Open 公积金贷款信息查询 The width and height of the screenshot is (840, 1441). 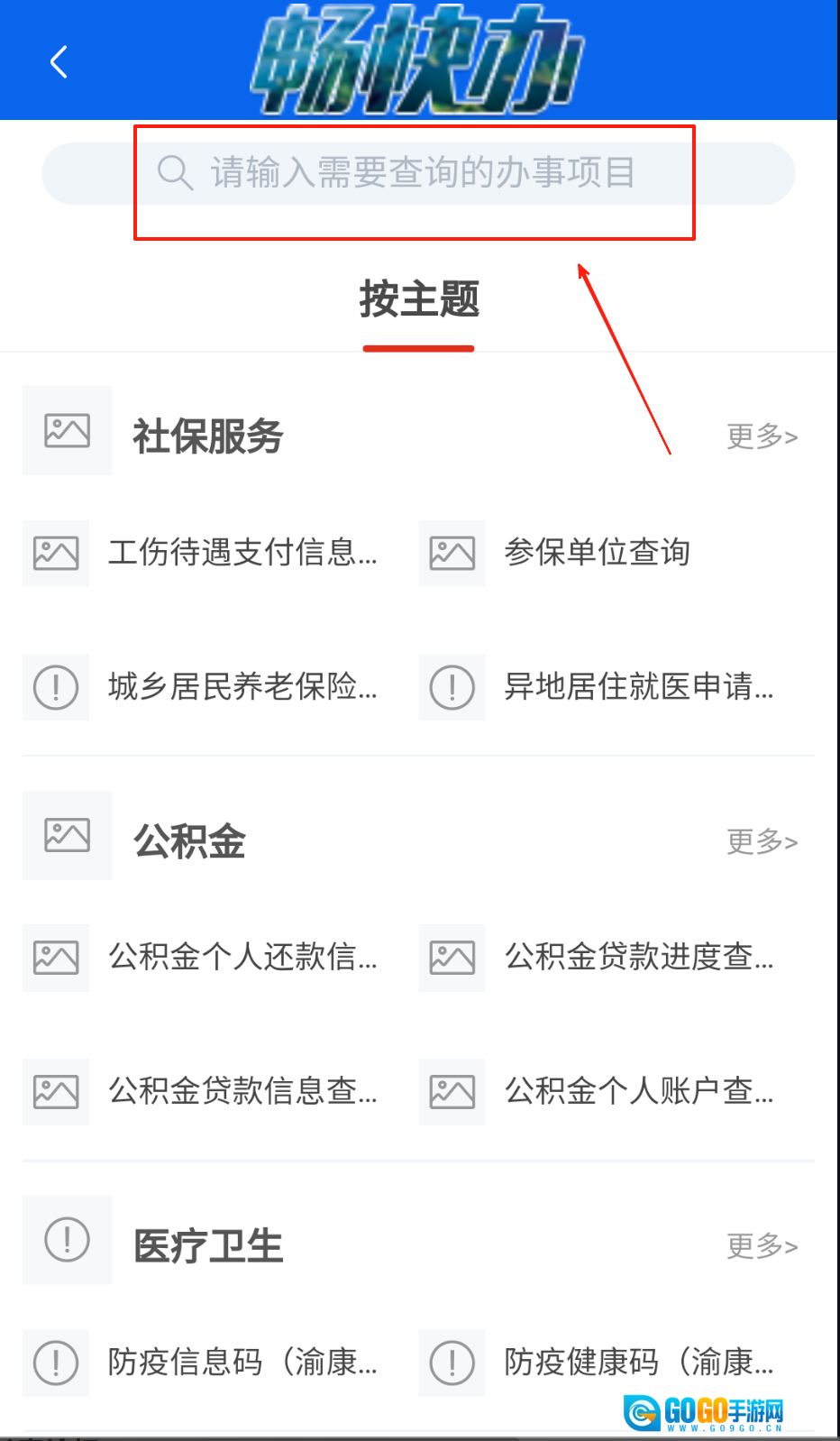(242, 1091)
